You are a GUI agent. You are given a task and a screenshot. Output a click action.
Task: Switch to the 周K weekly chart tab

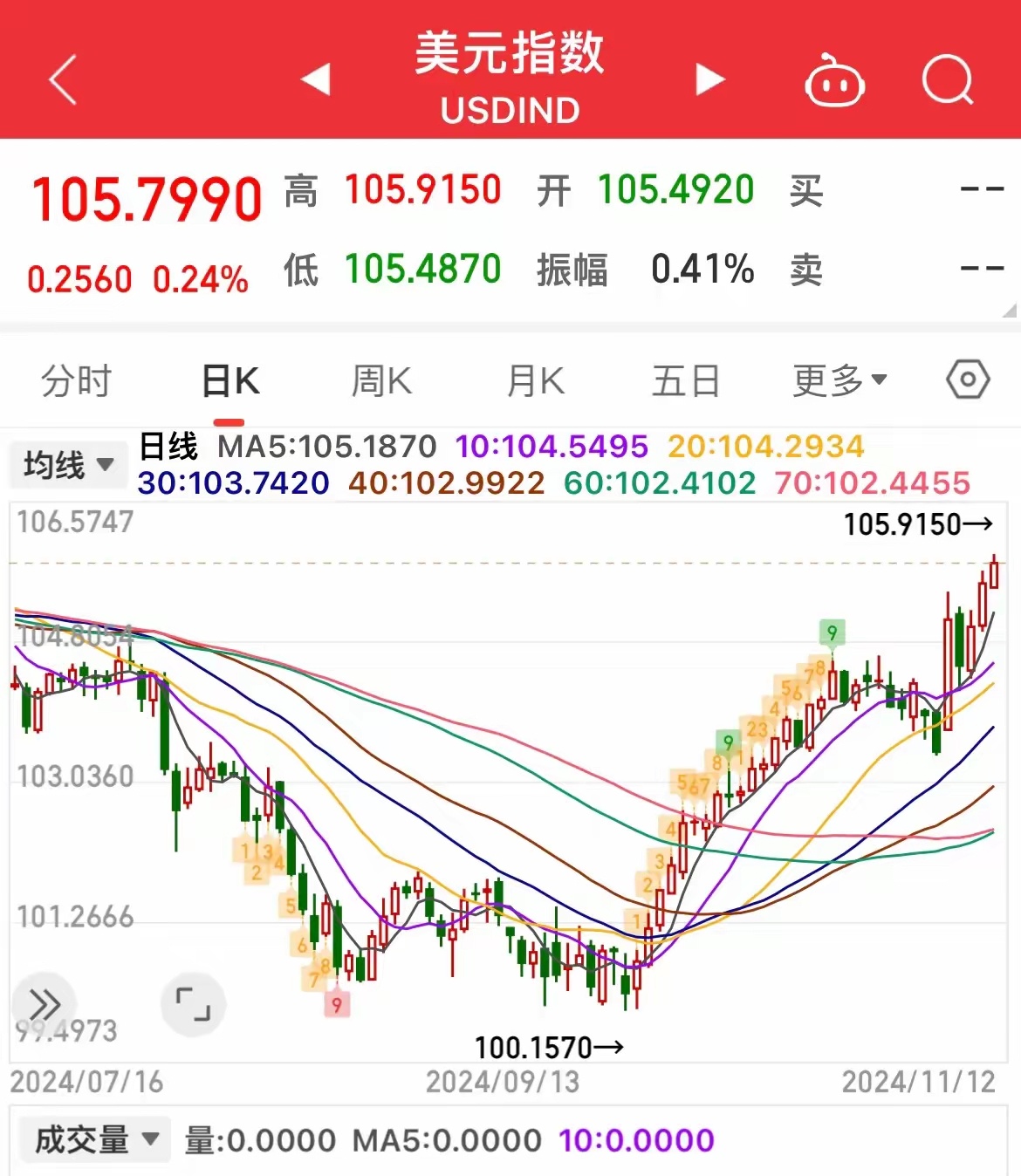380,379
